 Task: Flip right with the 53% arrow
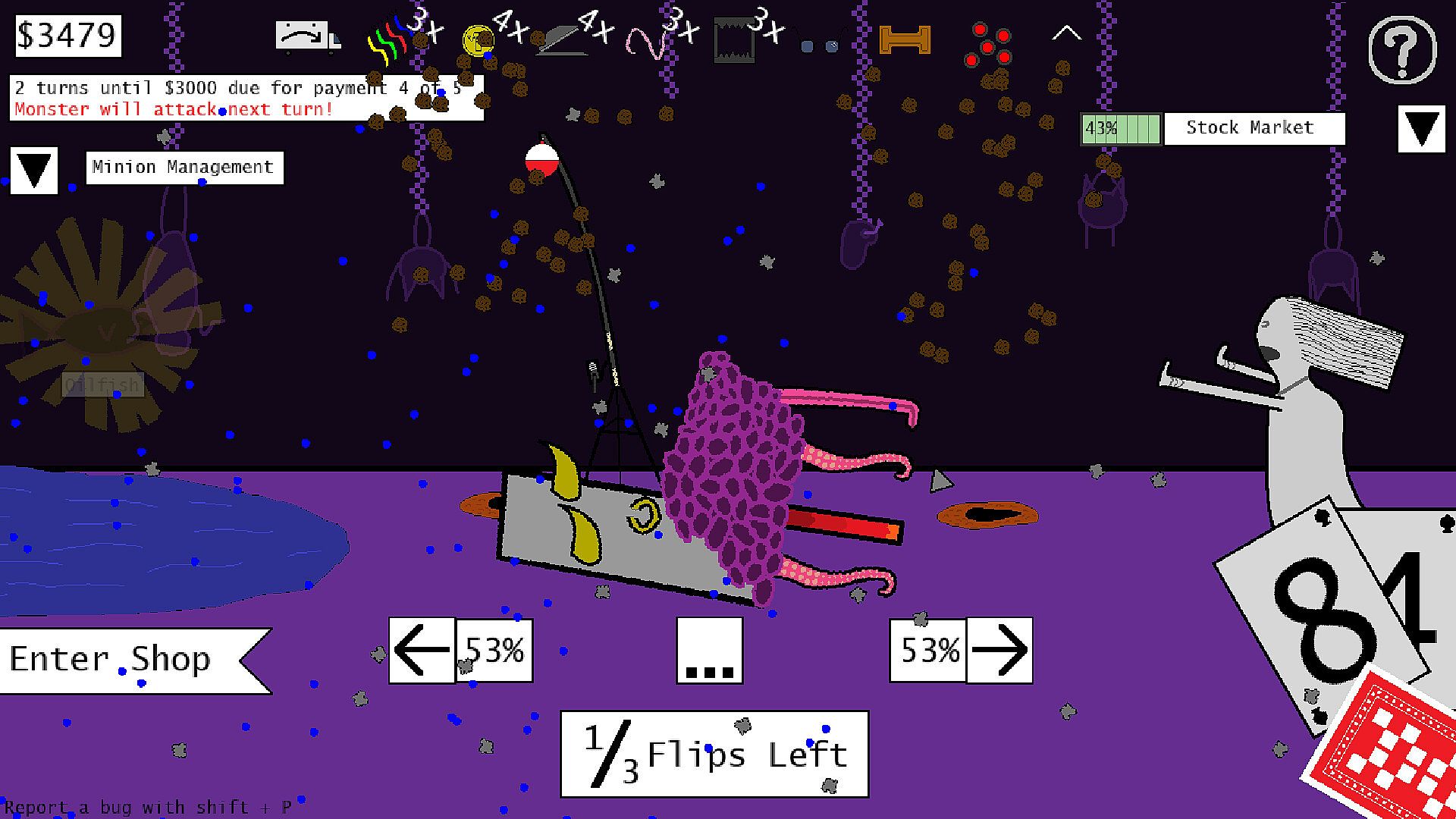pos(999,651)
